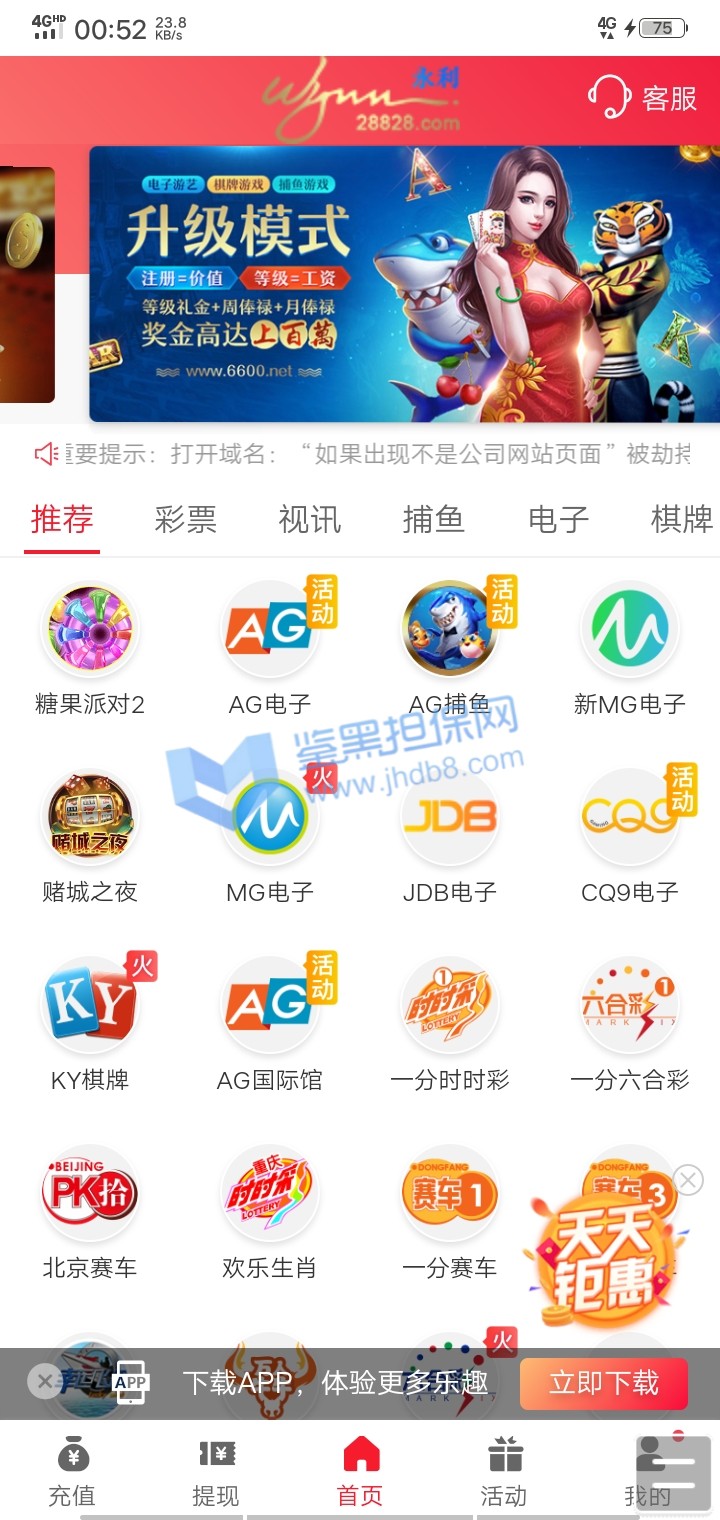Open the 提现 withdrawal page
Image resolution: width=720 pixels, height=1520 pixels.
click(216, 1472)
